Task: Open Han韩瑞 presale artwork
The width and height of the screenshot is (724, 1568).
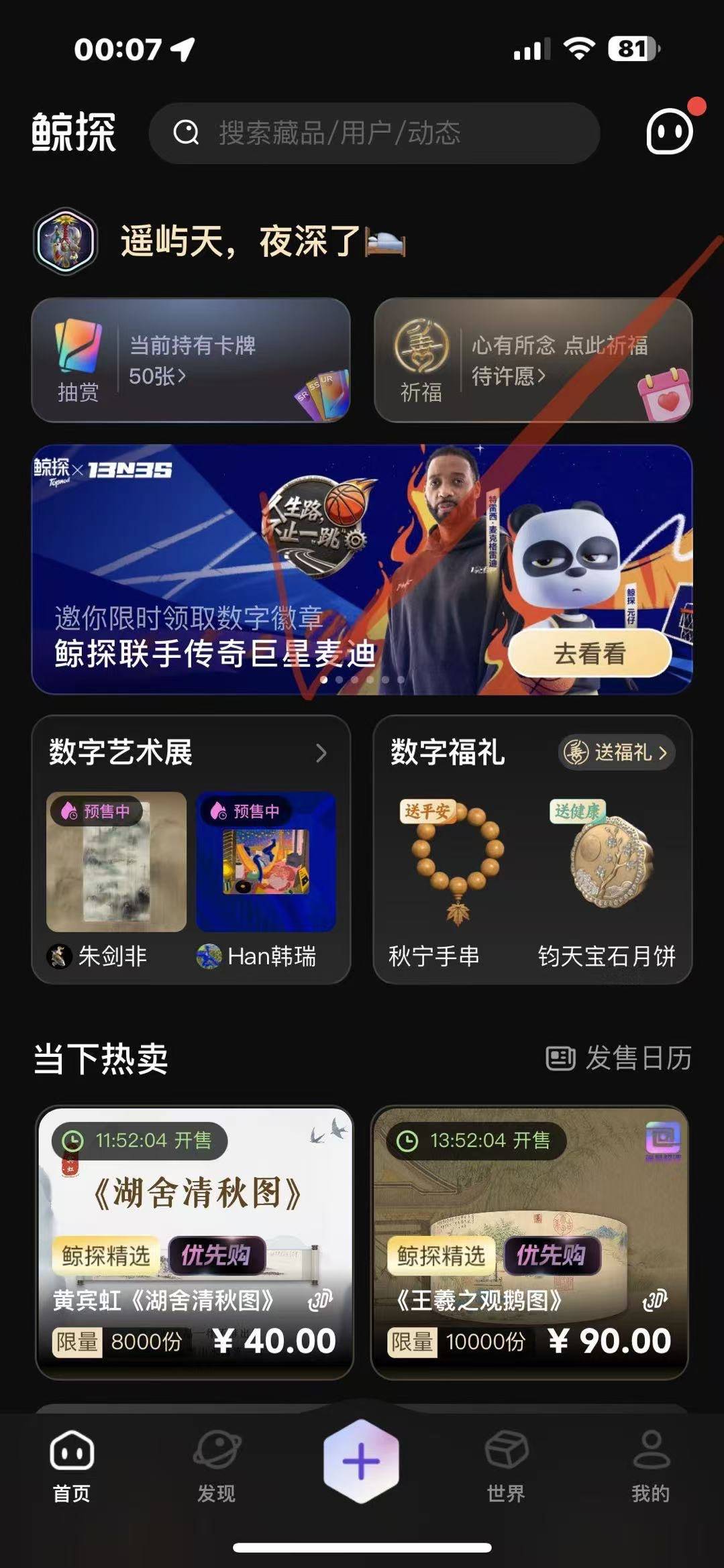Action: [x=266, y=862]
